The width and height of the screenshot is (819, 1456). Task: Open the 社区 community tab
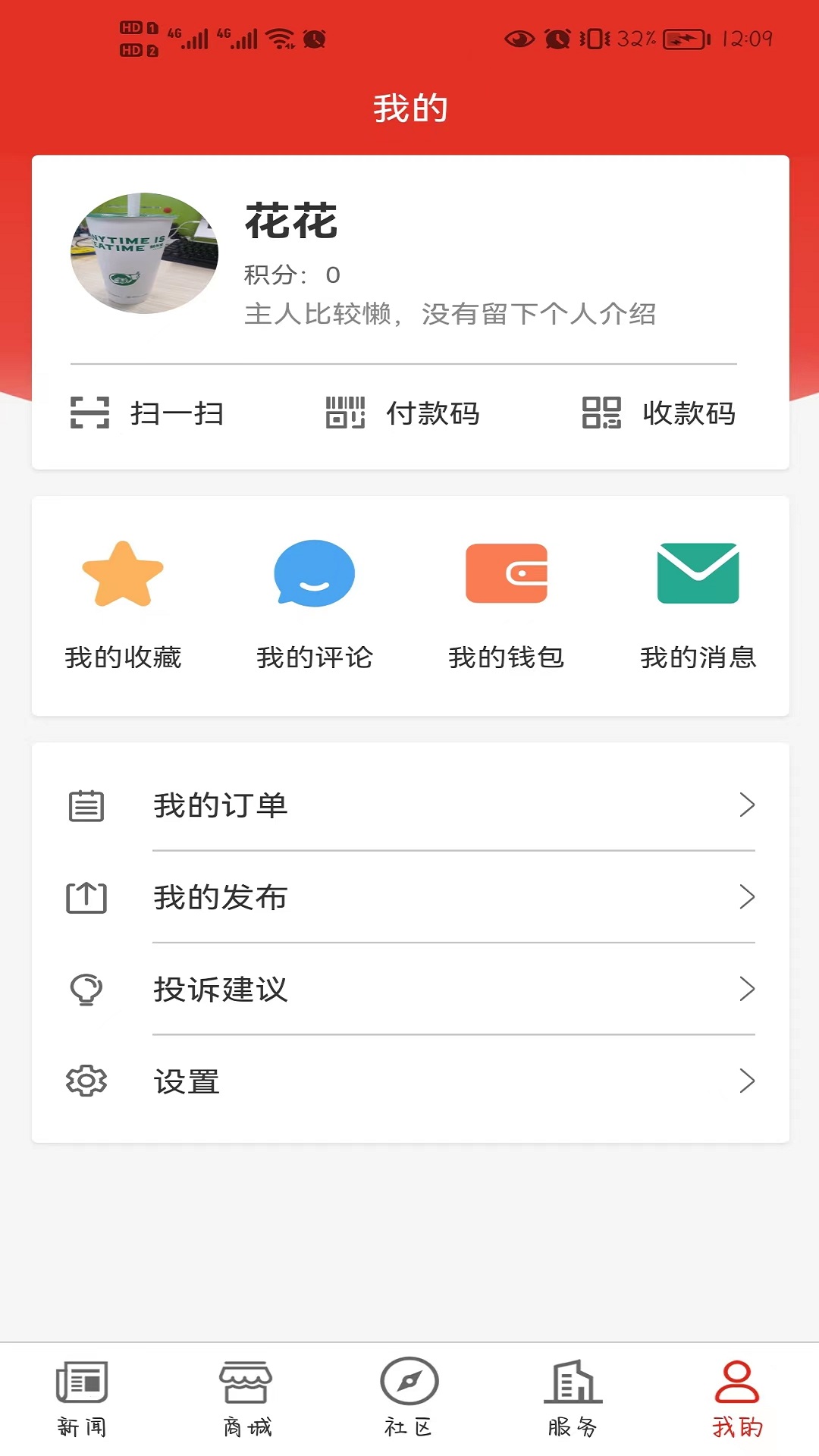click(409, 1403)
